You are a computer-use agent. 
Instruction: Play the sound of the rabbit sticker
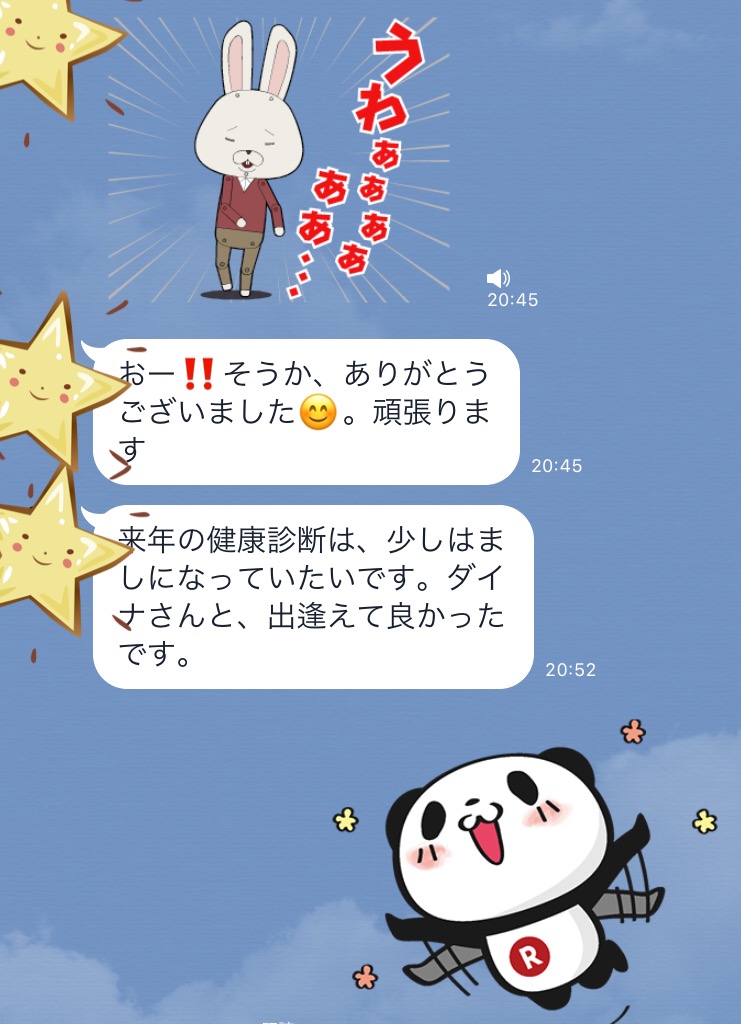coord(498,278)
